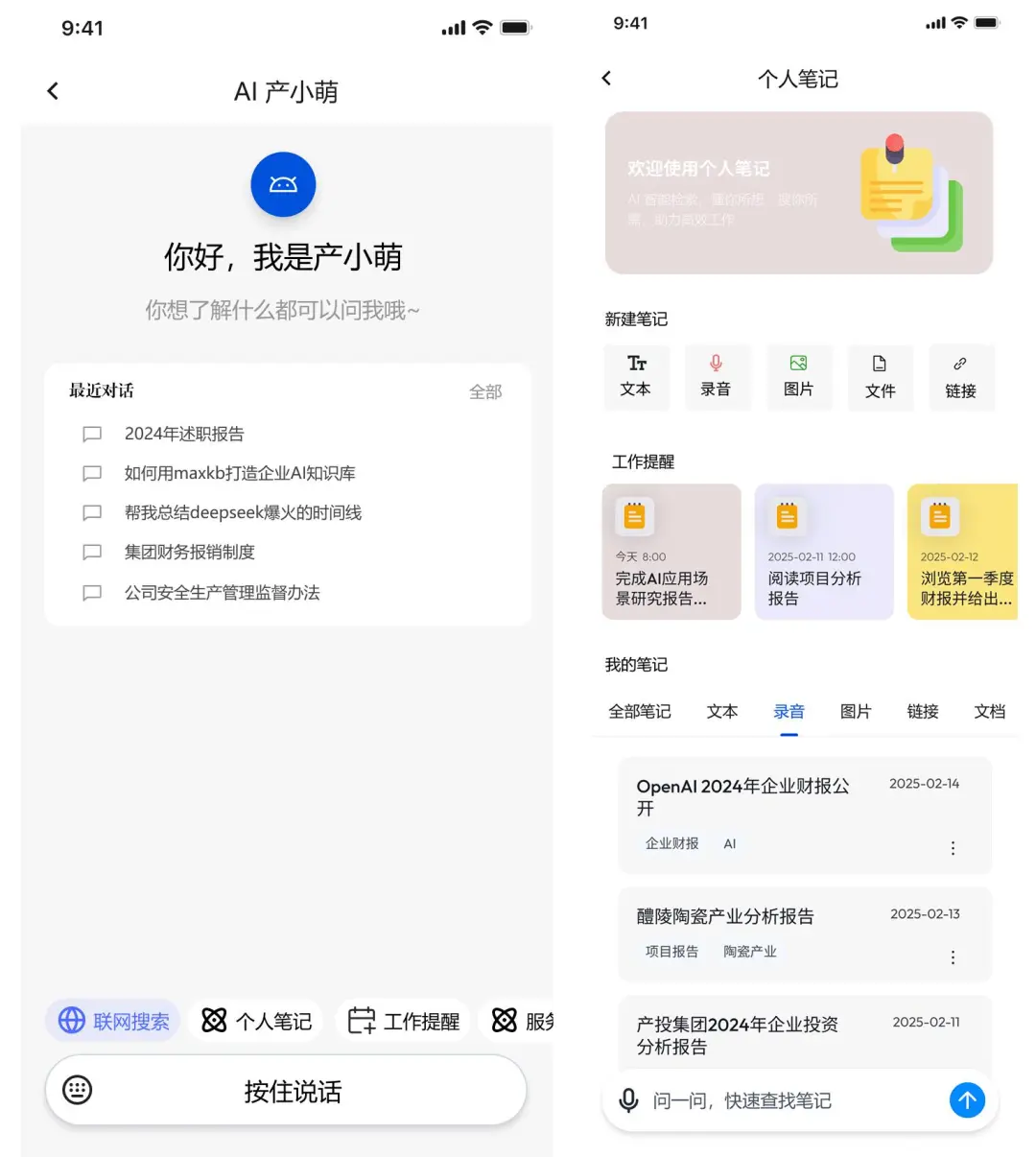This screenshot has height=1157, width=1036.
Task: View 全部 recent conversations
Action: point(485,391)
